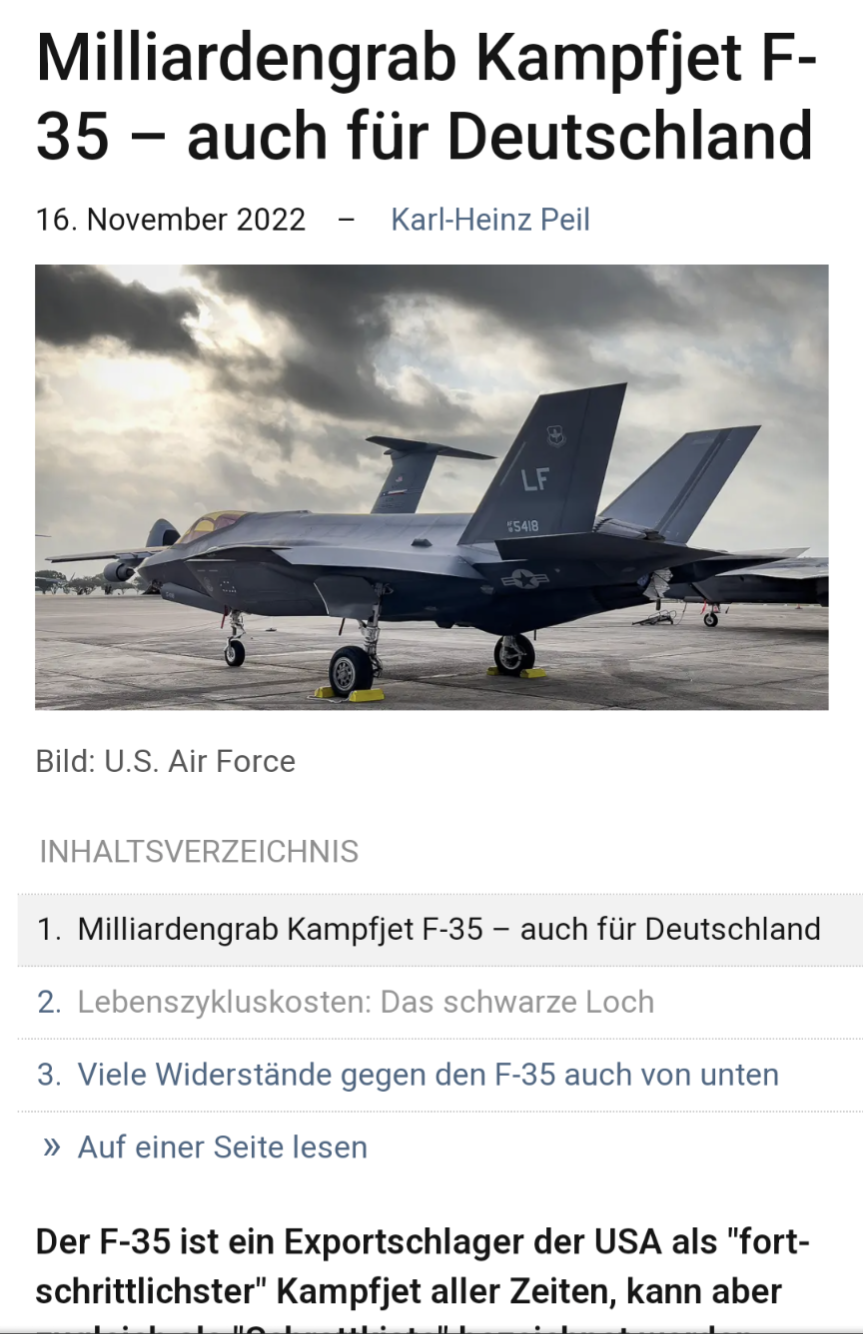Viewport: 863px width, 1334px height.
Task: Go to section Lebenszykluskosten: Das schwarze Loch
Action: (365, 1002)
